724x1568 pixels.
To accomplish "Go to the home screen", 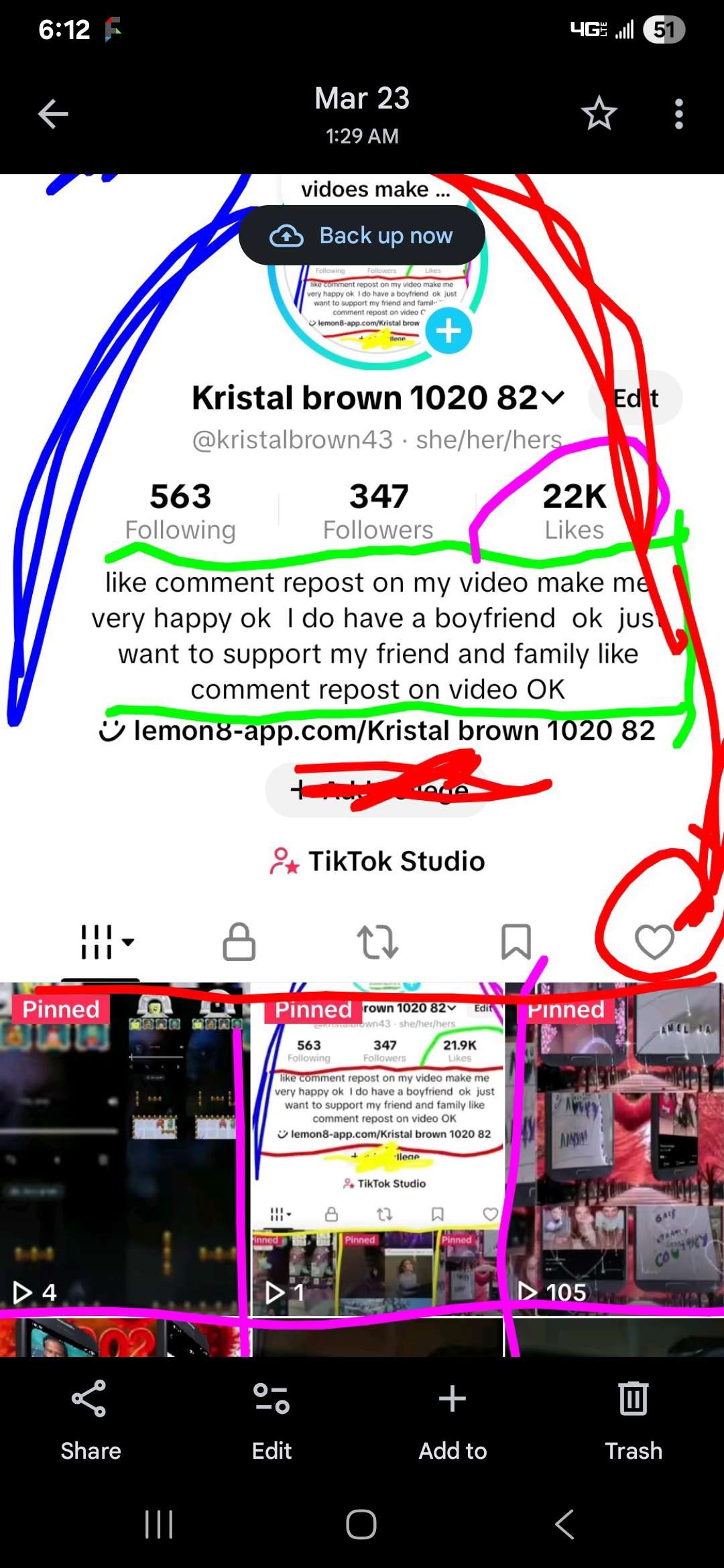I will point(361,1524).
